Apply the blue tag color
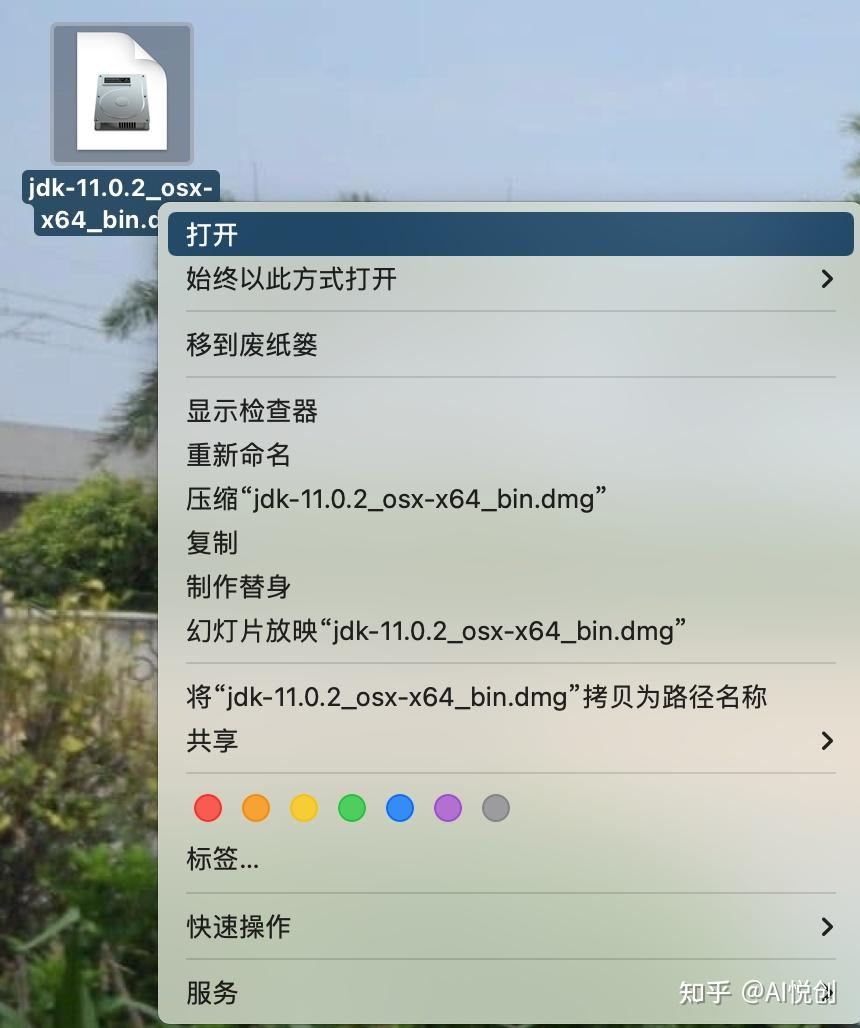The image size is (860, 1028). [x=400, y=808]
